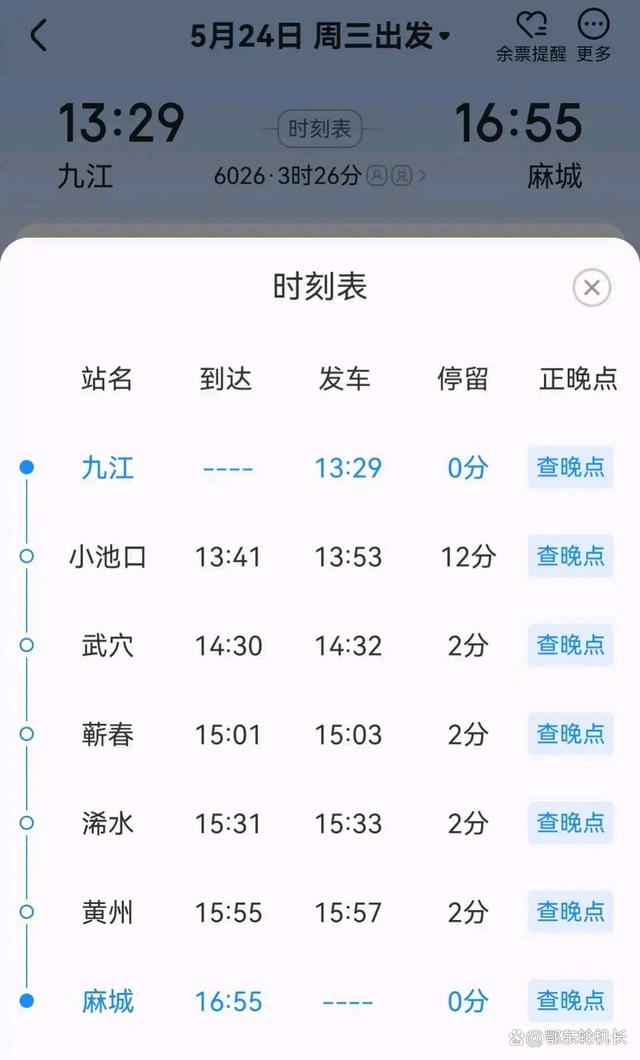Tap 查晚点 in the 蕲春 row
The height and width of the screenshot is (1060, 640).
pyautogui.click(x=570, y=733)
